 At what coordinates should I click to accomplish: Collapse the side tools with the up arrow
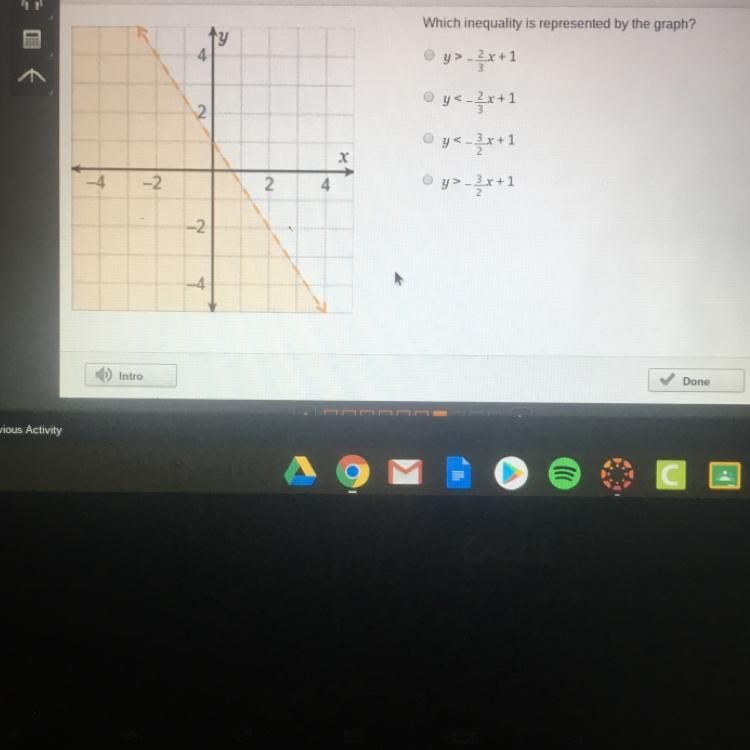coord(32,77)
